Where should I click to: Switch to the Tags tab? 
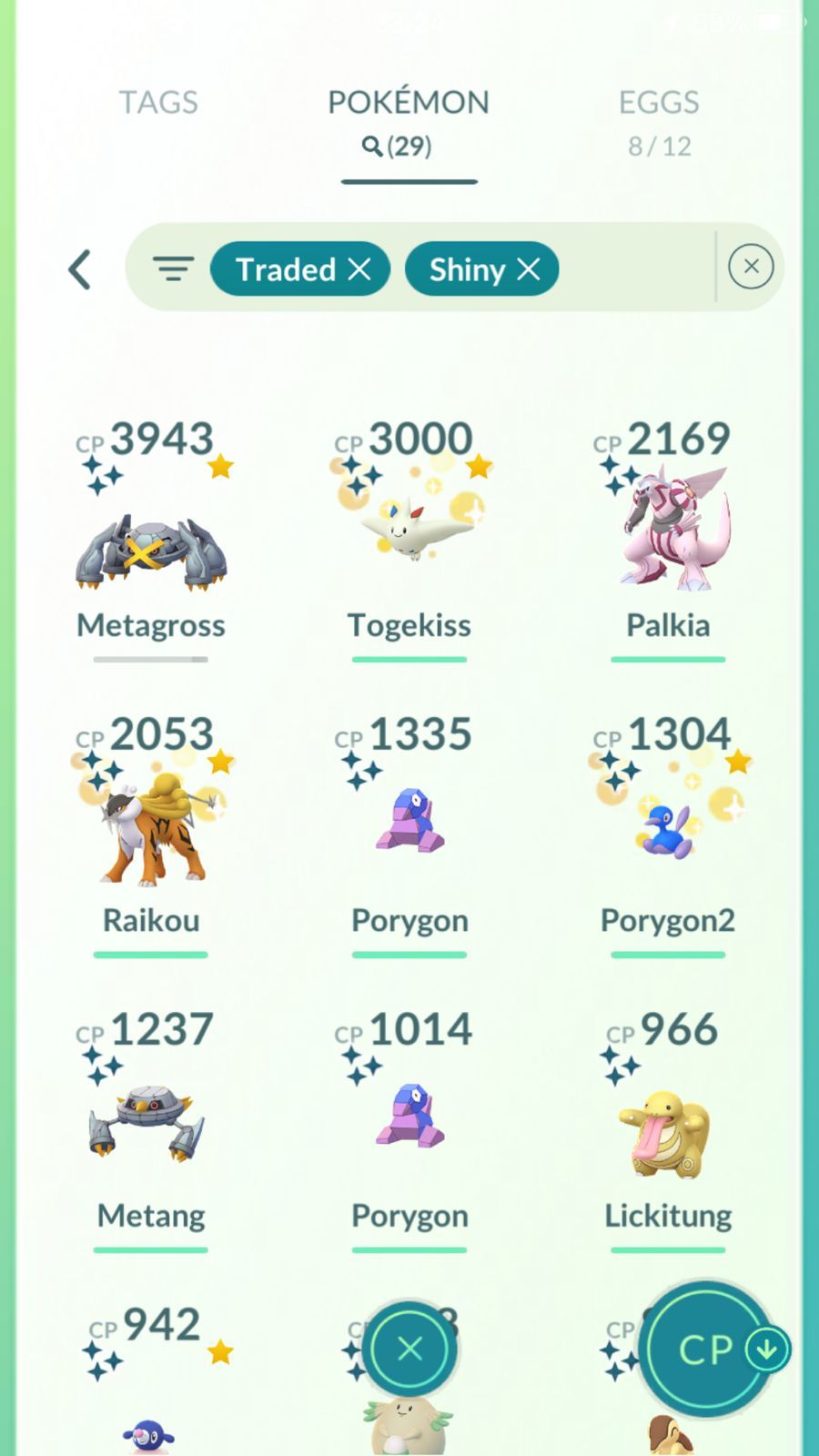158,103
